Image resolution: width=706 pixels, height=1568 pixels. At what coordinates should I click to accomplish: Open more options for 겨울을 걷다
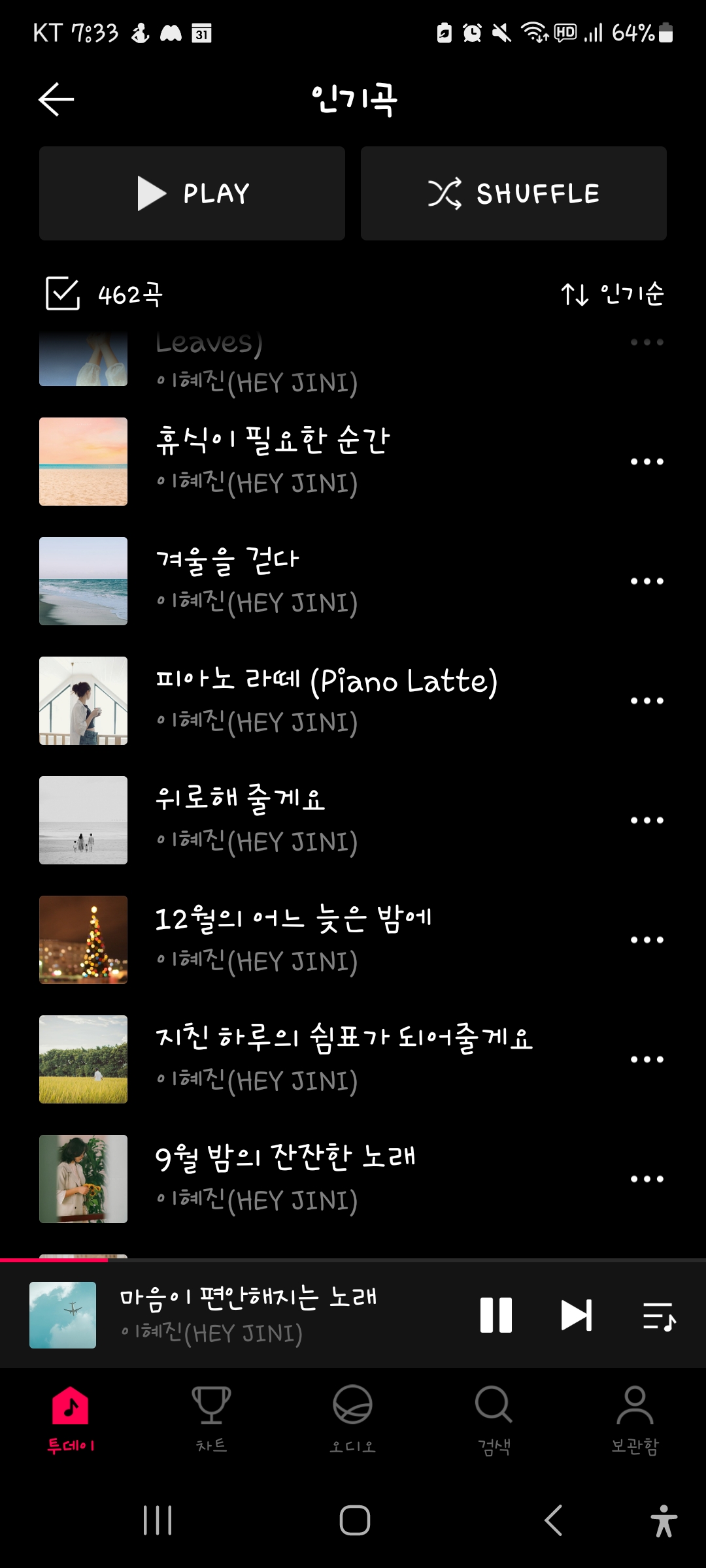647,581
